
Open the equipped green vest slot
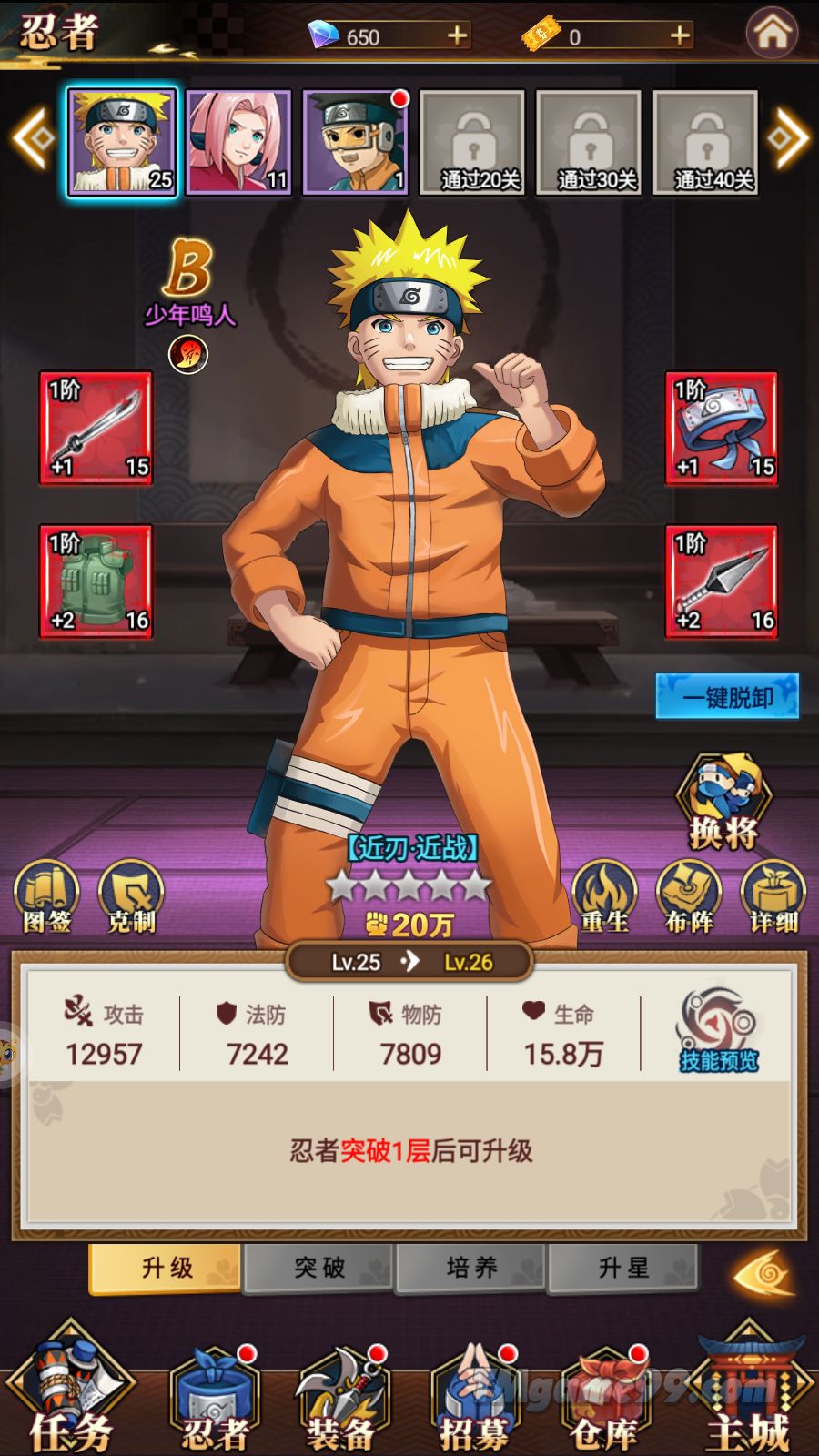pos(96,581)
